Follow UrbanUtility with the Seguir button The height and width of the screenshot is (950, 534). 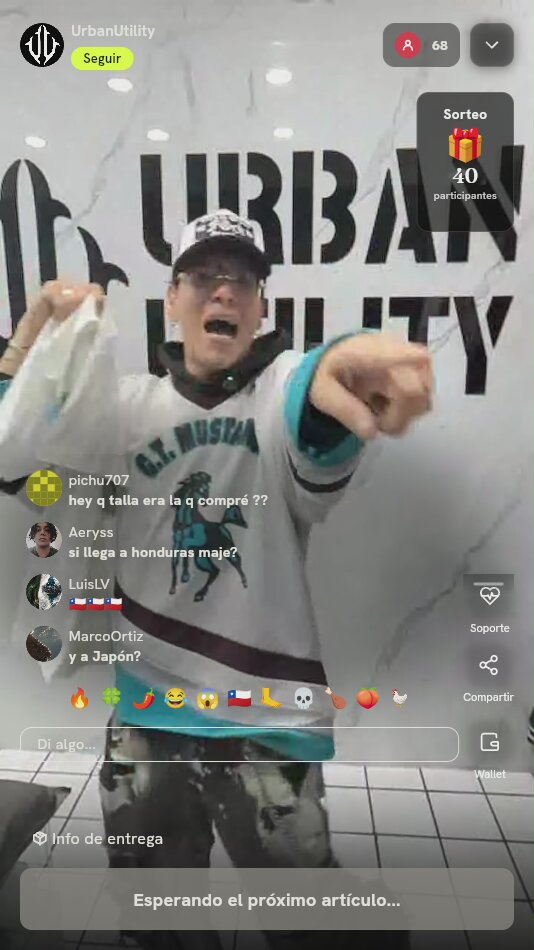pos(102,58)
